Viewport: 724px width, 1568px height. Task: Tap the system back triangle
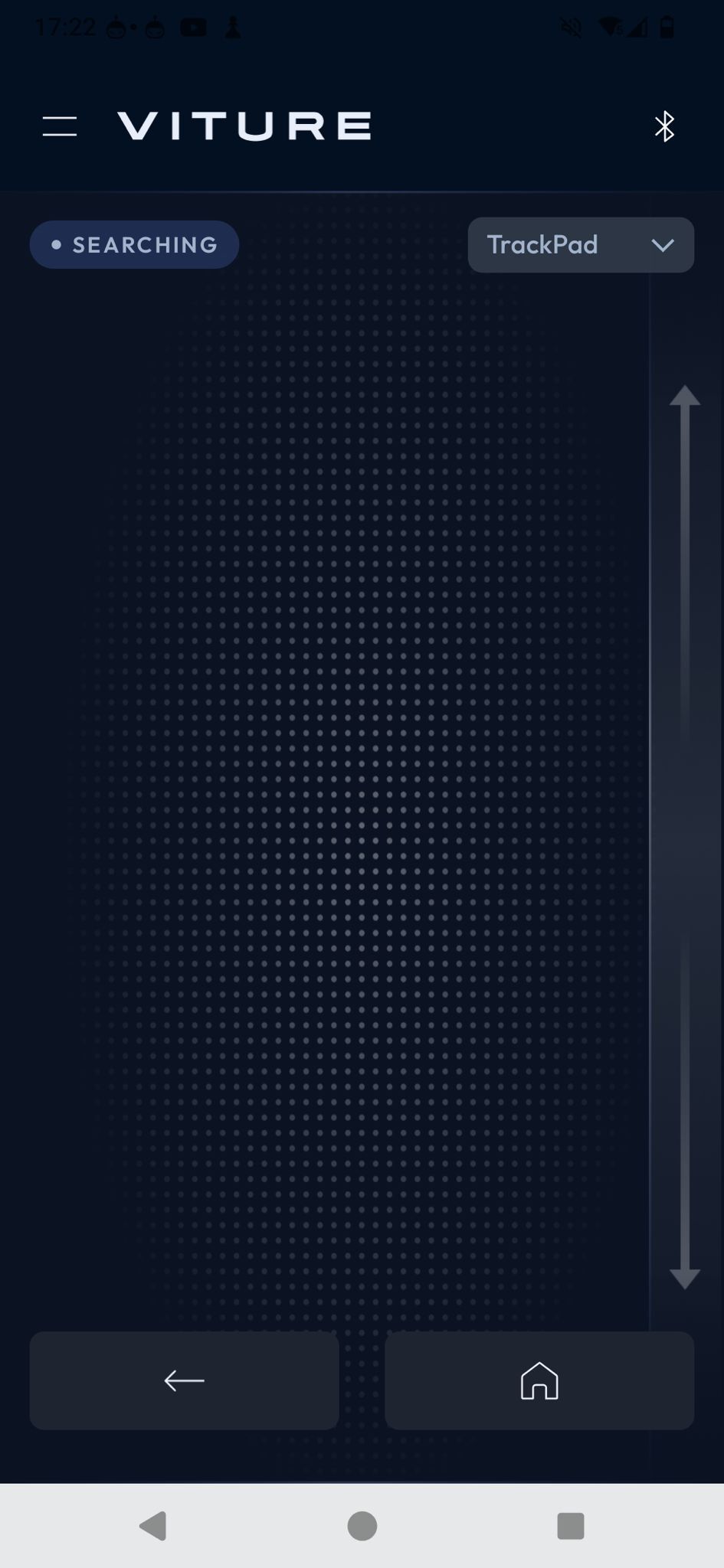click(x=153, y=1526)
